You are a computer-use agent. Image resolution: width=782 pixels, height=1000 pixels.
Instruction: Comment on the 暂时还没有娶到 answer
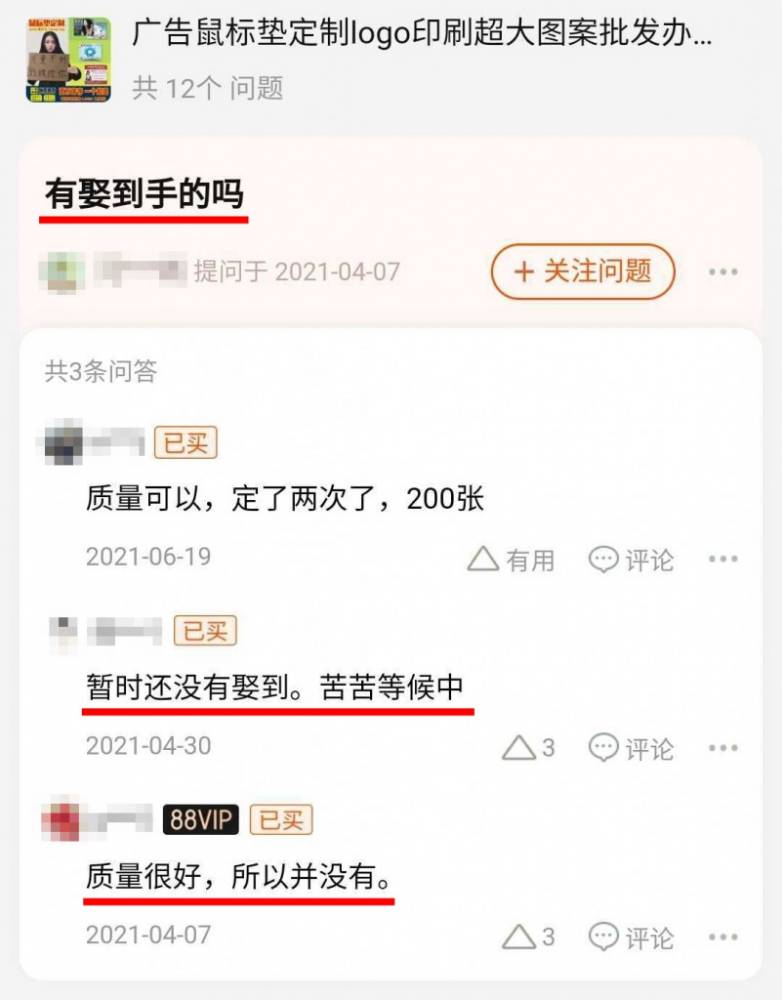631,748
